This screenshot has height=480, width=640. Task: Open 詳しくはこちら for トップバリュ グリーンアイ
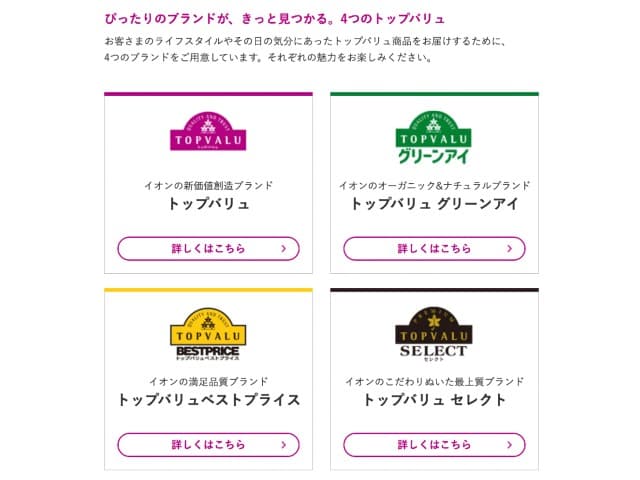(434, 248)
